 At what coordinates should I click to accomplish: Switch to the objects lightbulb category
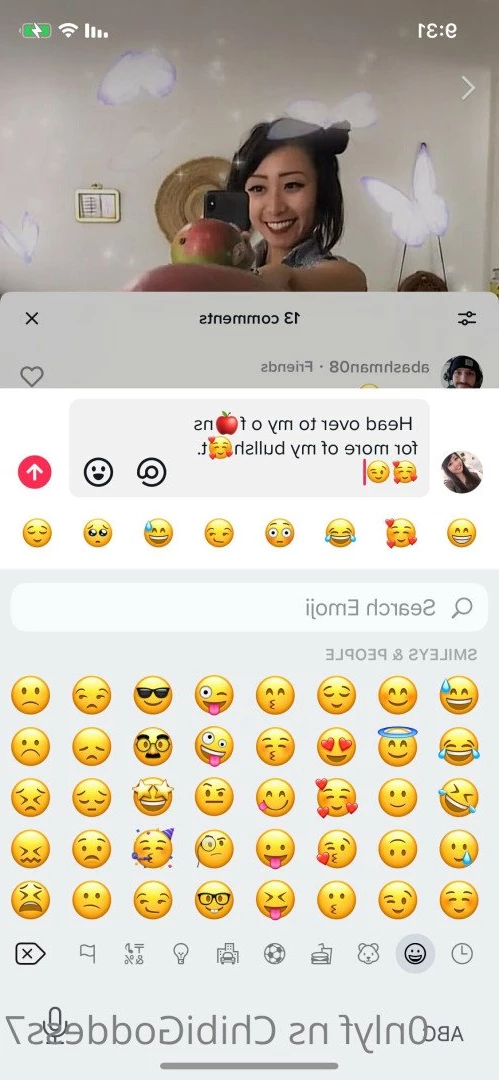[x=181, y=953]
